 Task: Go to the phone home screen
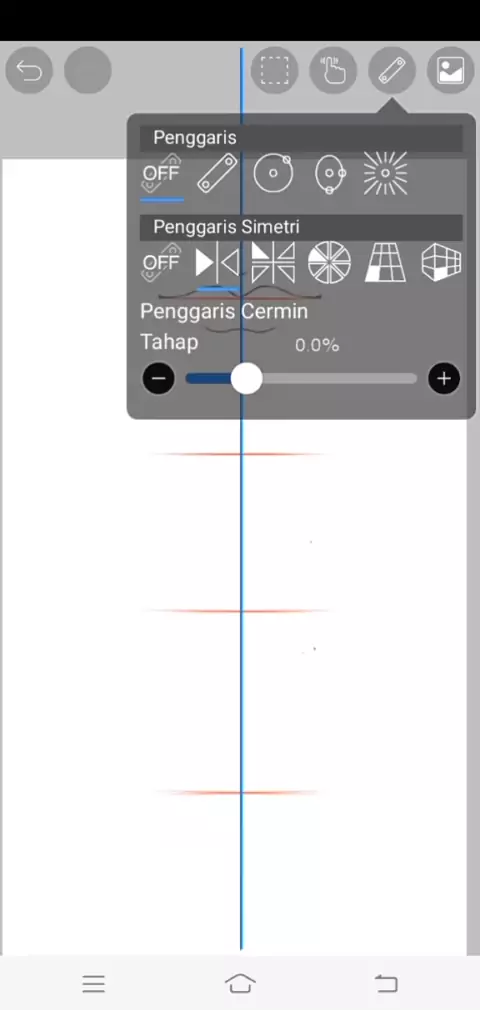[240, 984]
